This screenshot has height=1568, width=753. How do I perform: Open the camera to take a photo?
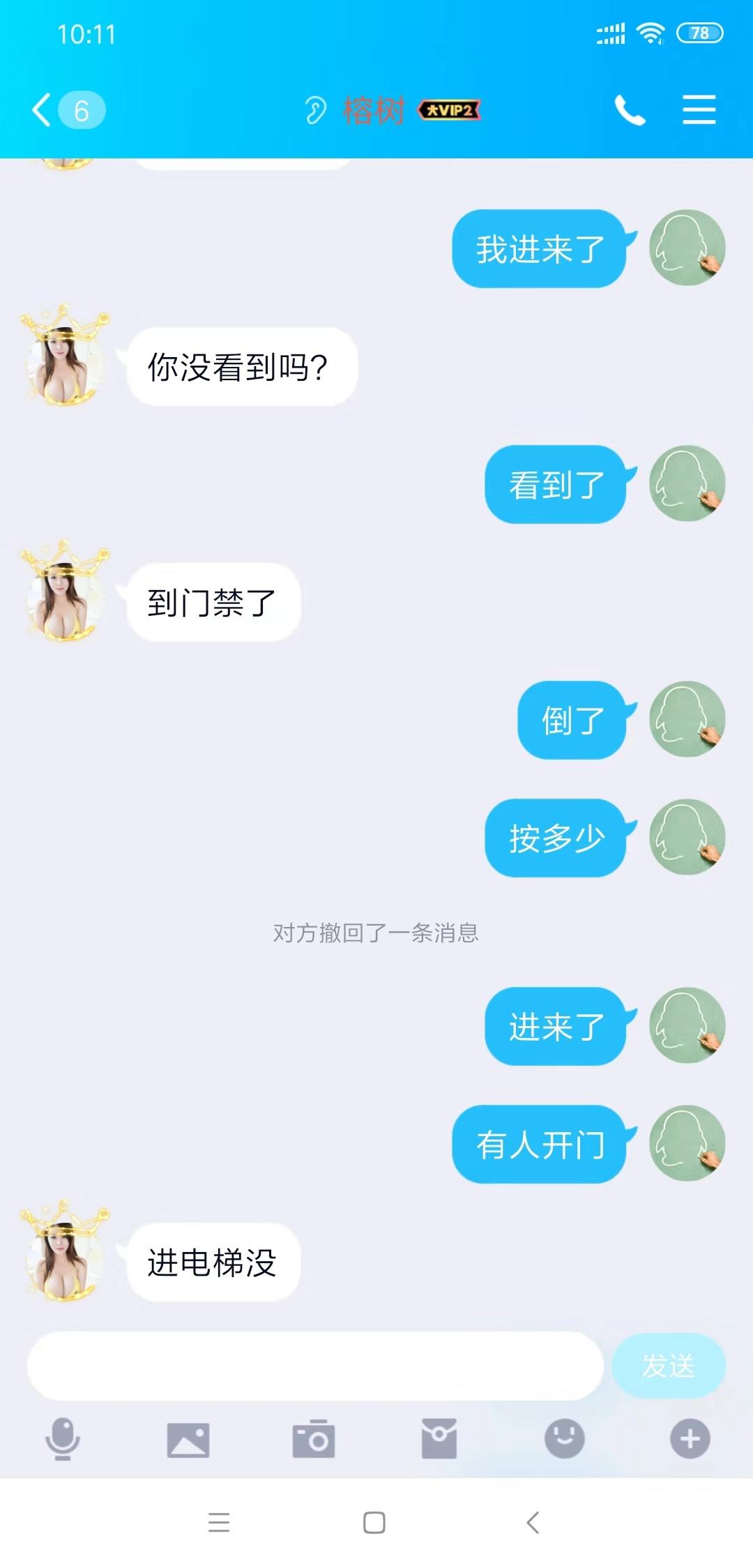point(314,1438)
